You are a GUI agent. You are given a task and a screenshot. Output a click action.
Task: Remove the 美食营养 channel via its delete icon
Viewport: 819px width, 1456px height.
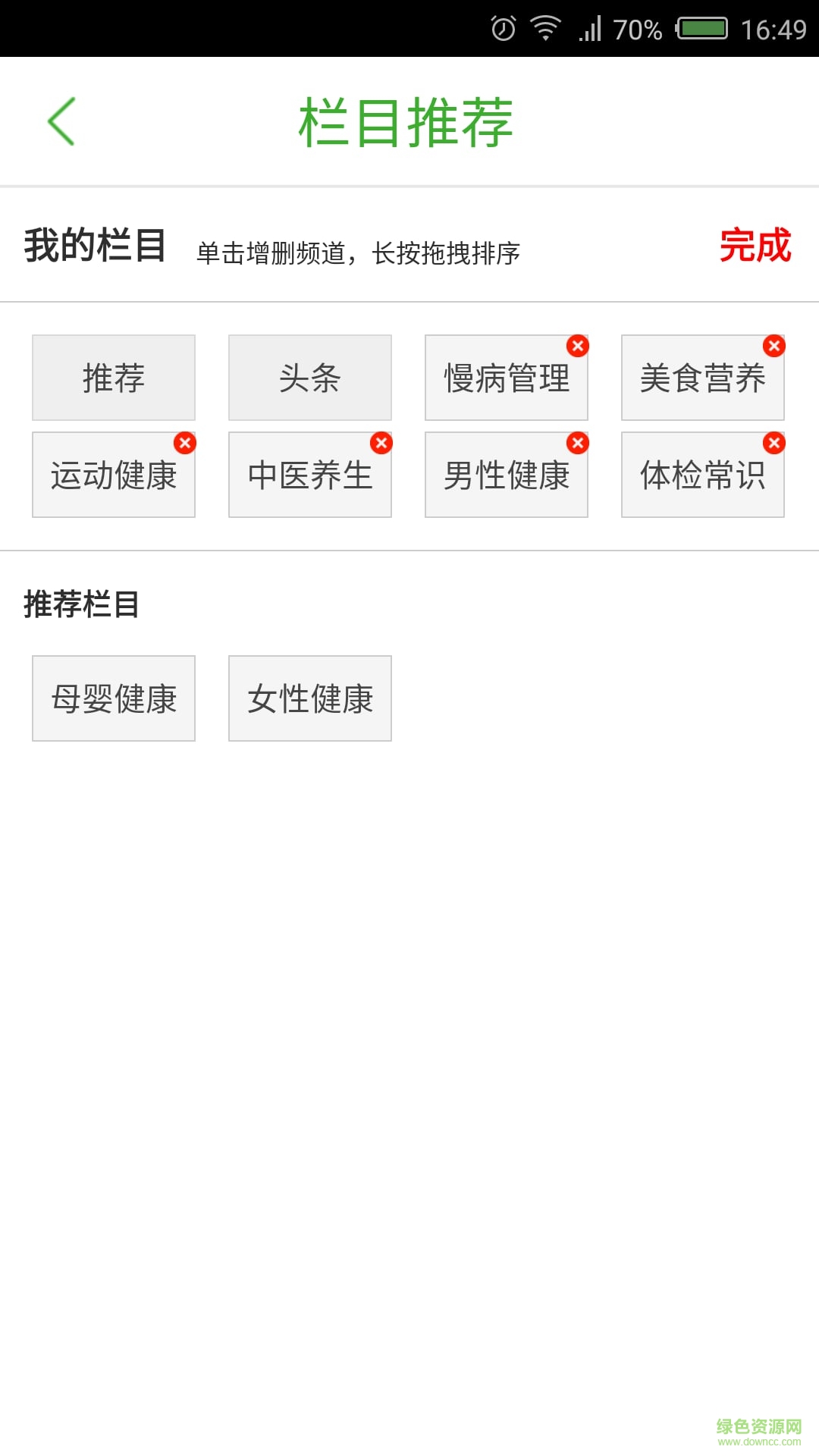[774, 346]
